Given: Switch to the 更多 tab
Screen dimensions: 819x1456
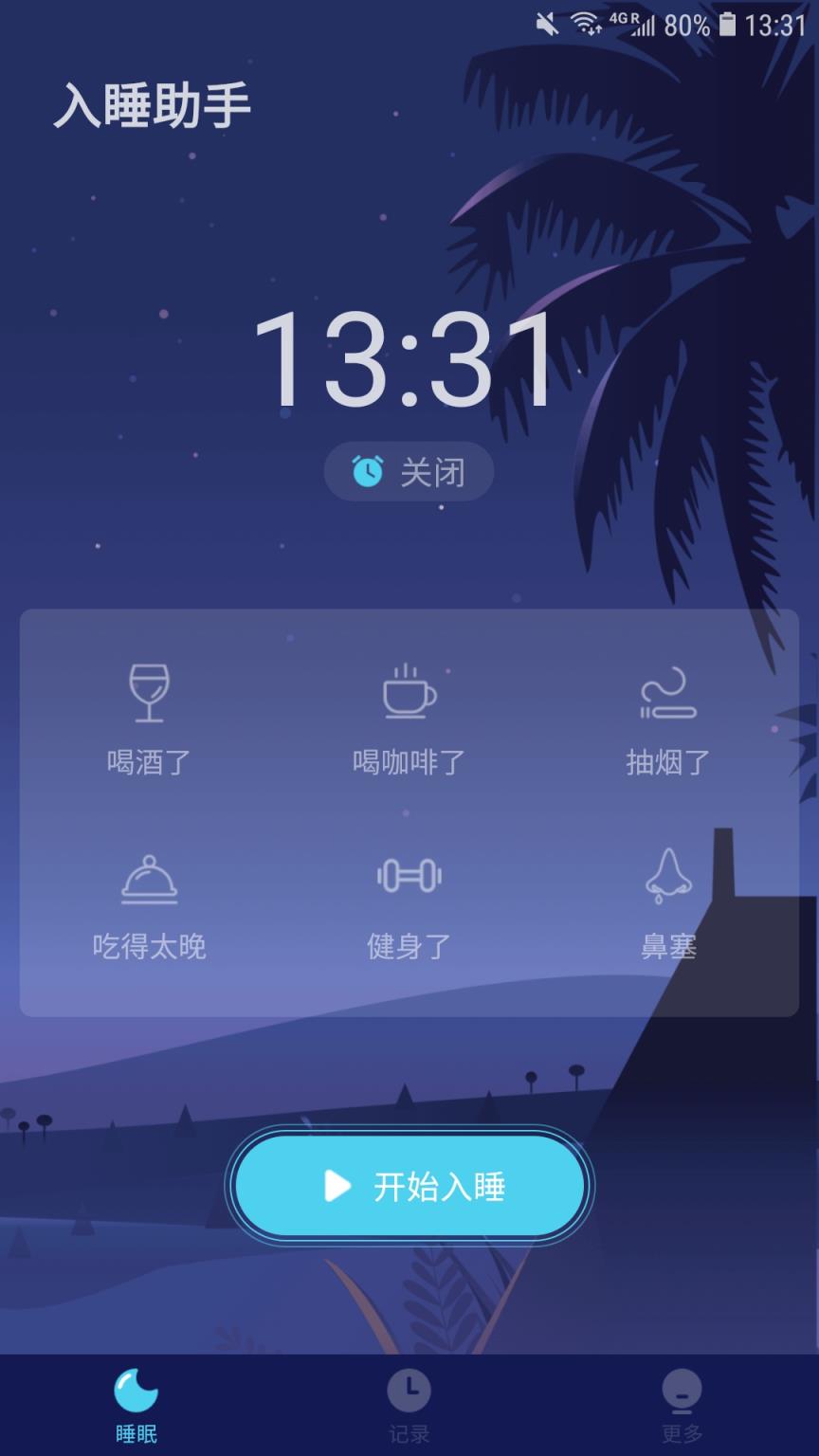Looking at the screenshot, I should [x=681, y=1403].
